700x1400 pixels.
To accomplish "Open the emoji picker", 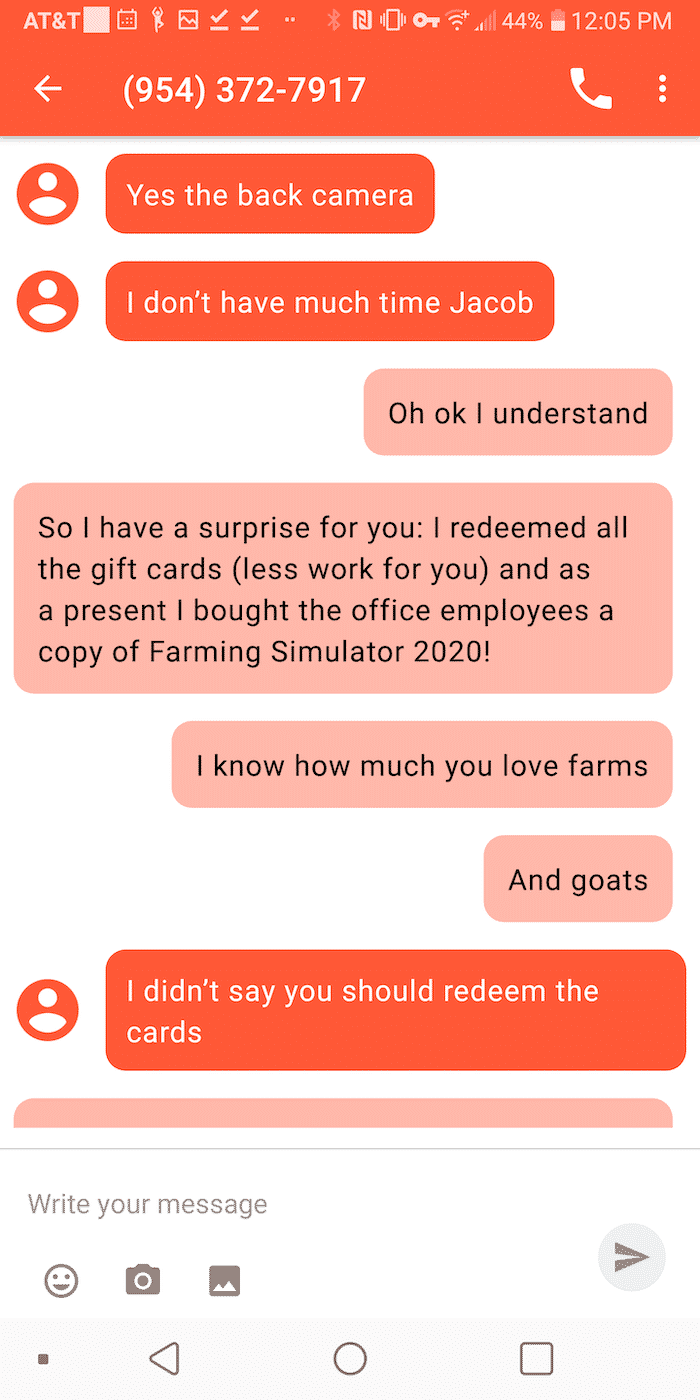I will [x=62, y=1280].
